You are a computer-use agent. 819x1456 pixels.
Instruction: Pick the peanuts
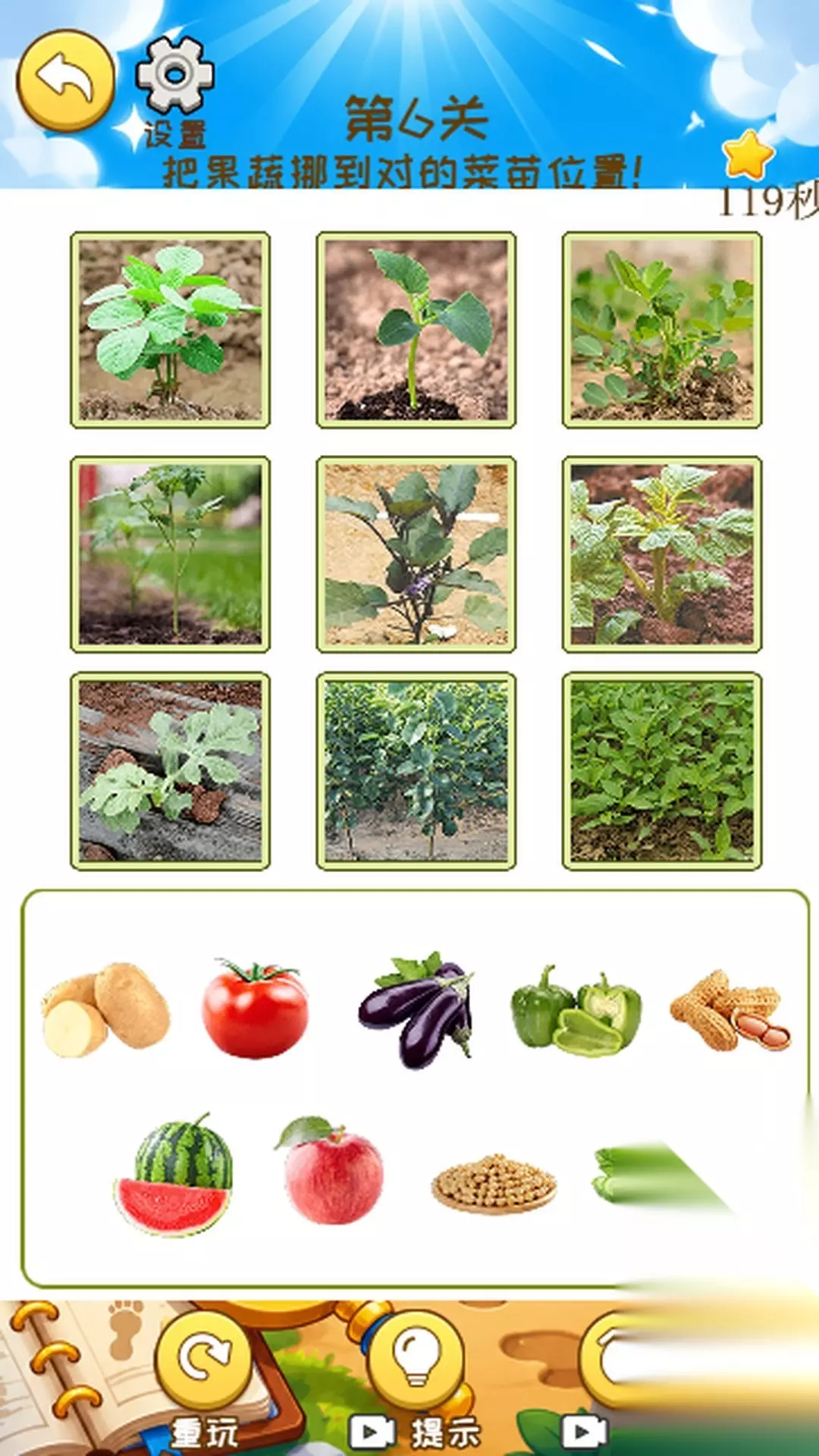(x=731, y=1011)
